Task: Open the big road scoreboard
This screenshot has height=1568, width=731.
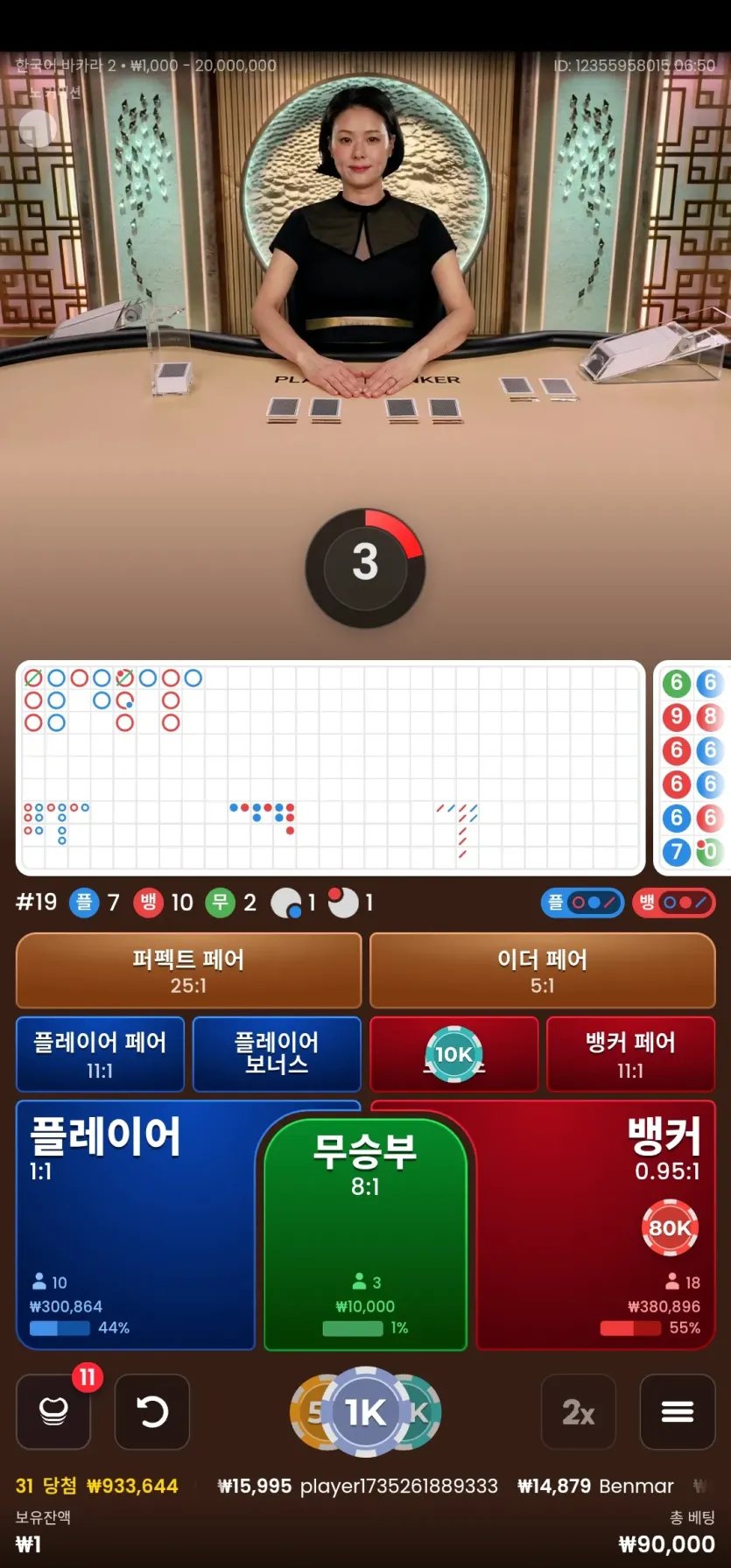Action: [330, 768]
